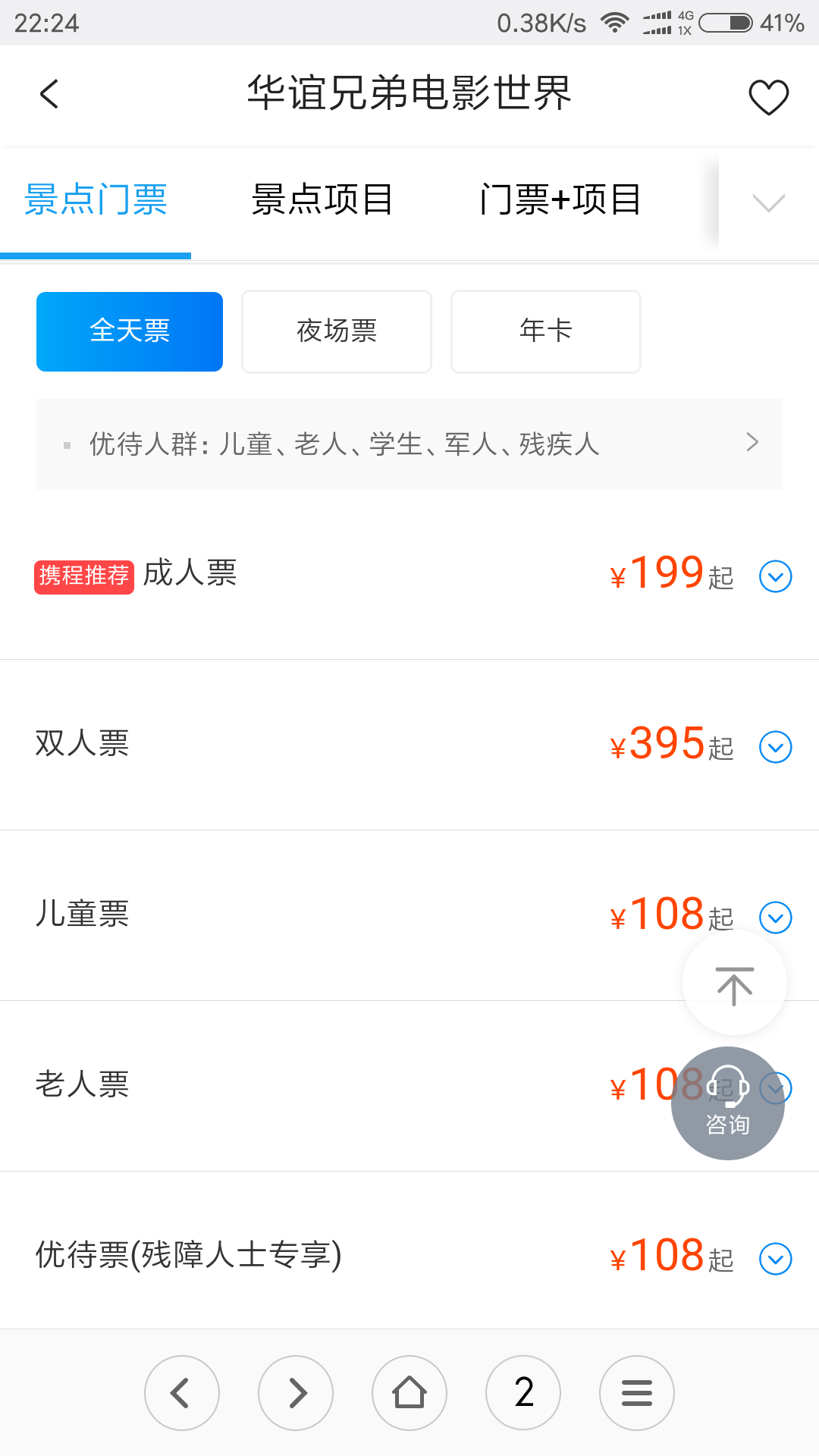Viewport: 819px width, 1456px height.
Task: Open 咨询 customer service
Action: (x=727, y=1104)
